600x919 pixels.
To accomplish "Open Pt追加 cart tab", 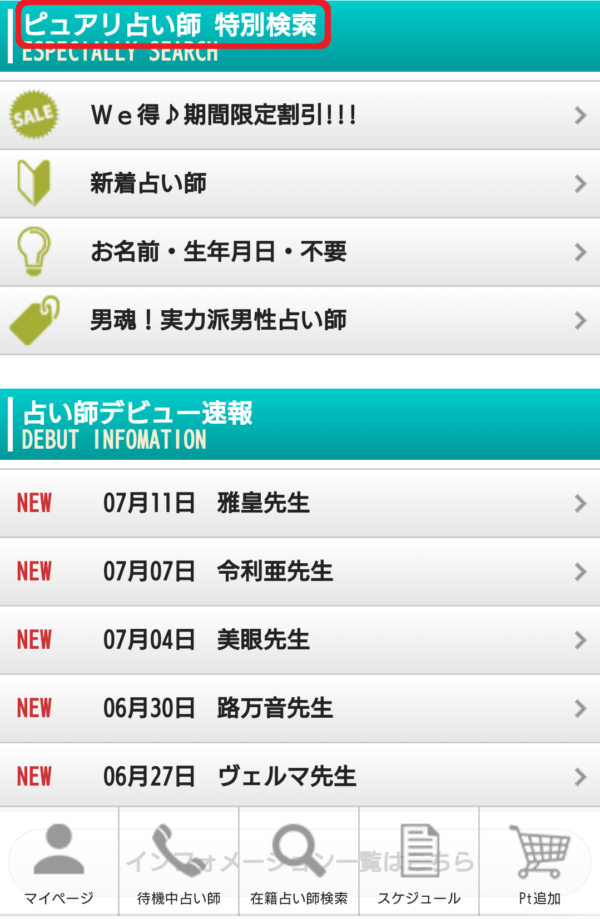I will point(540,864).
